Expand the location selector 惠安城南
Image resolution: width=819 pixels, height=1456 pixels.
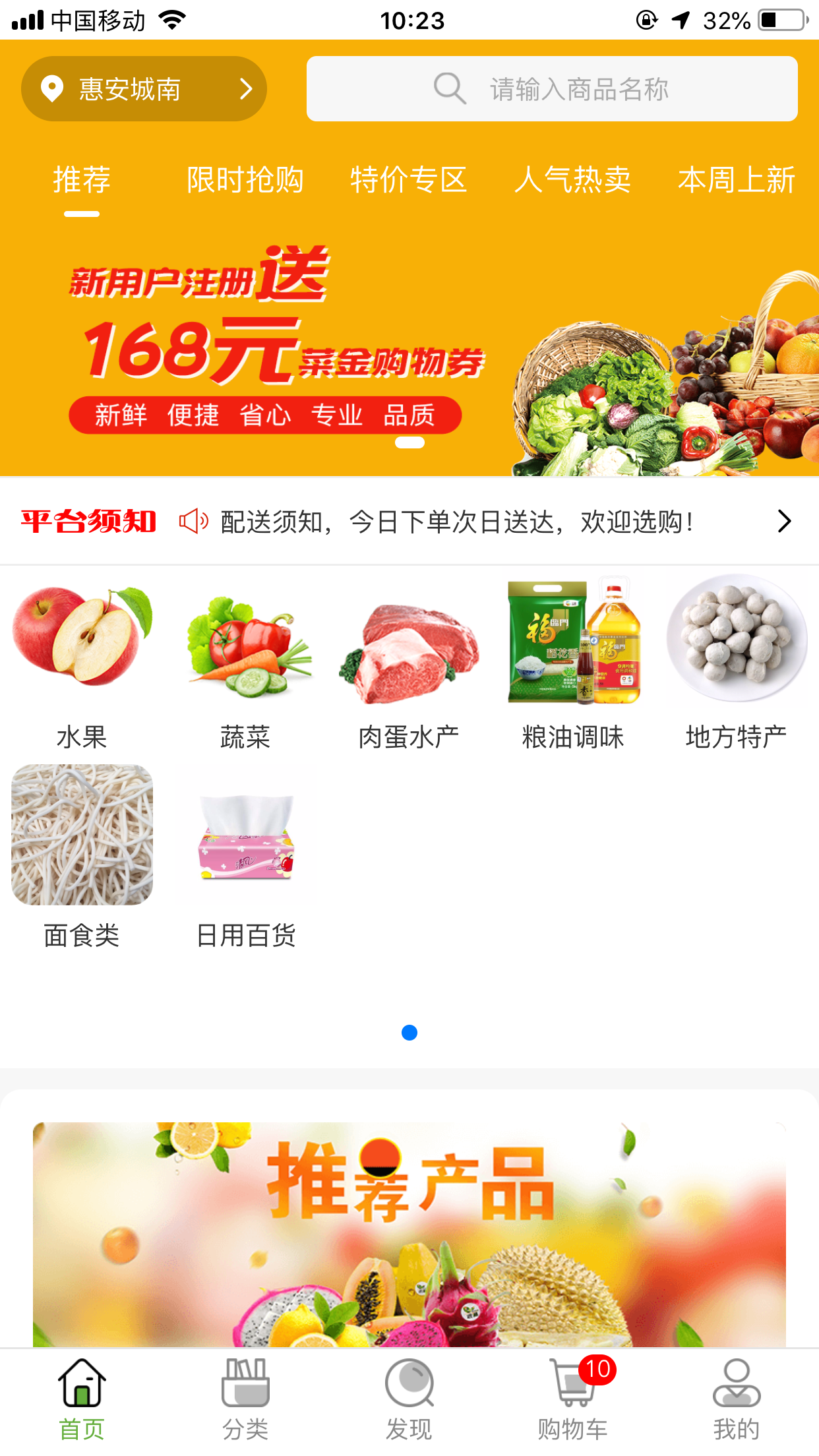point(144,88)
